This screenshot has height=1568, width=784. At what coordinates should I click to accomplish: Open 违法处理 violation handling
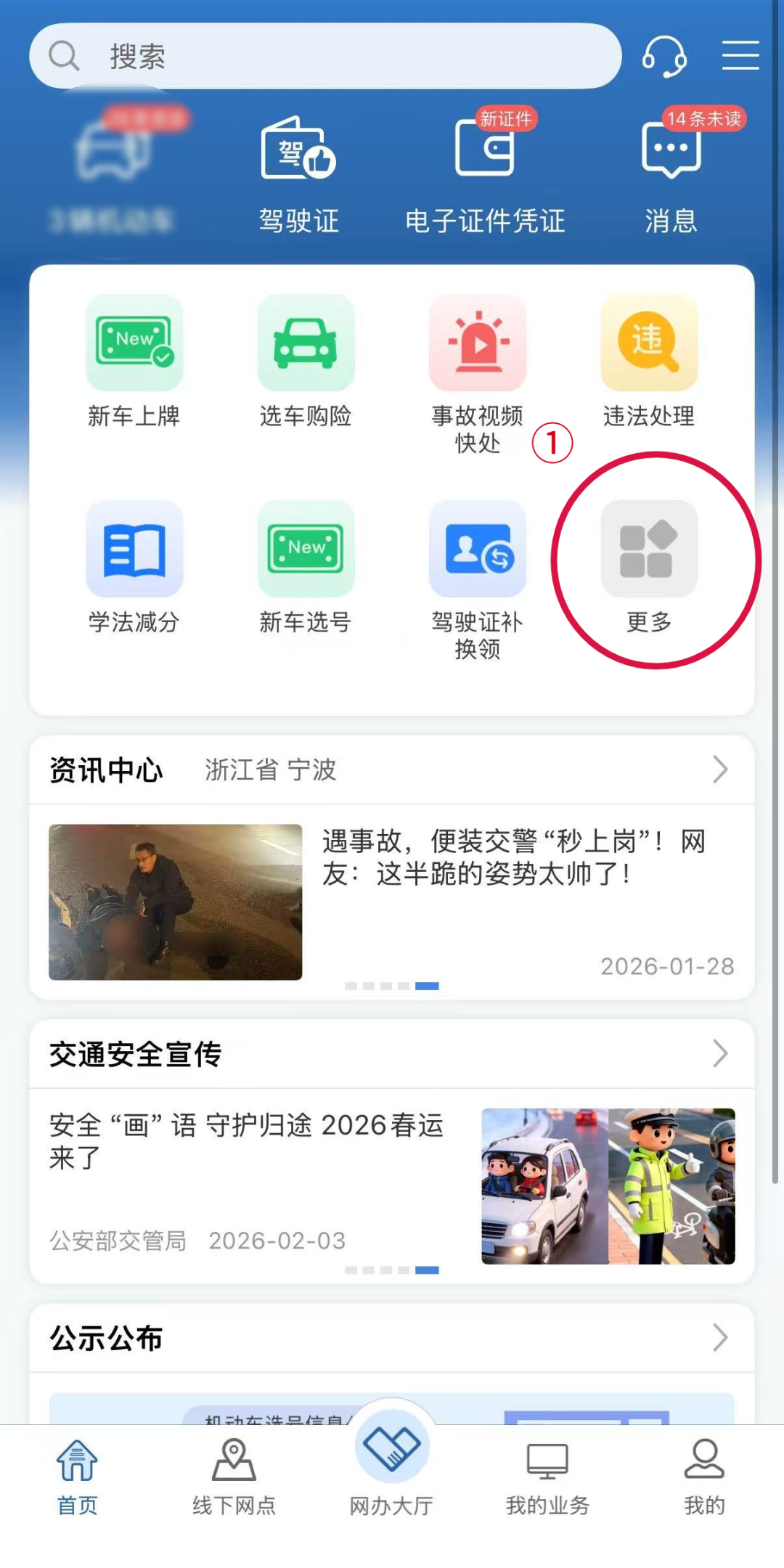click(x=649, y=361)
